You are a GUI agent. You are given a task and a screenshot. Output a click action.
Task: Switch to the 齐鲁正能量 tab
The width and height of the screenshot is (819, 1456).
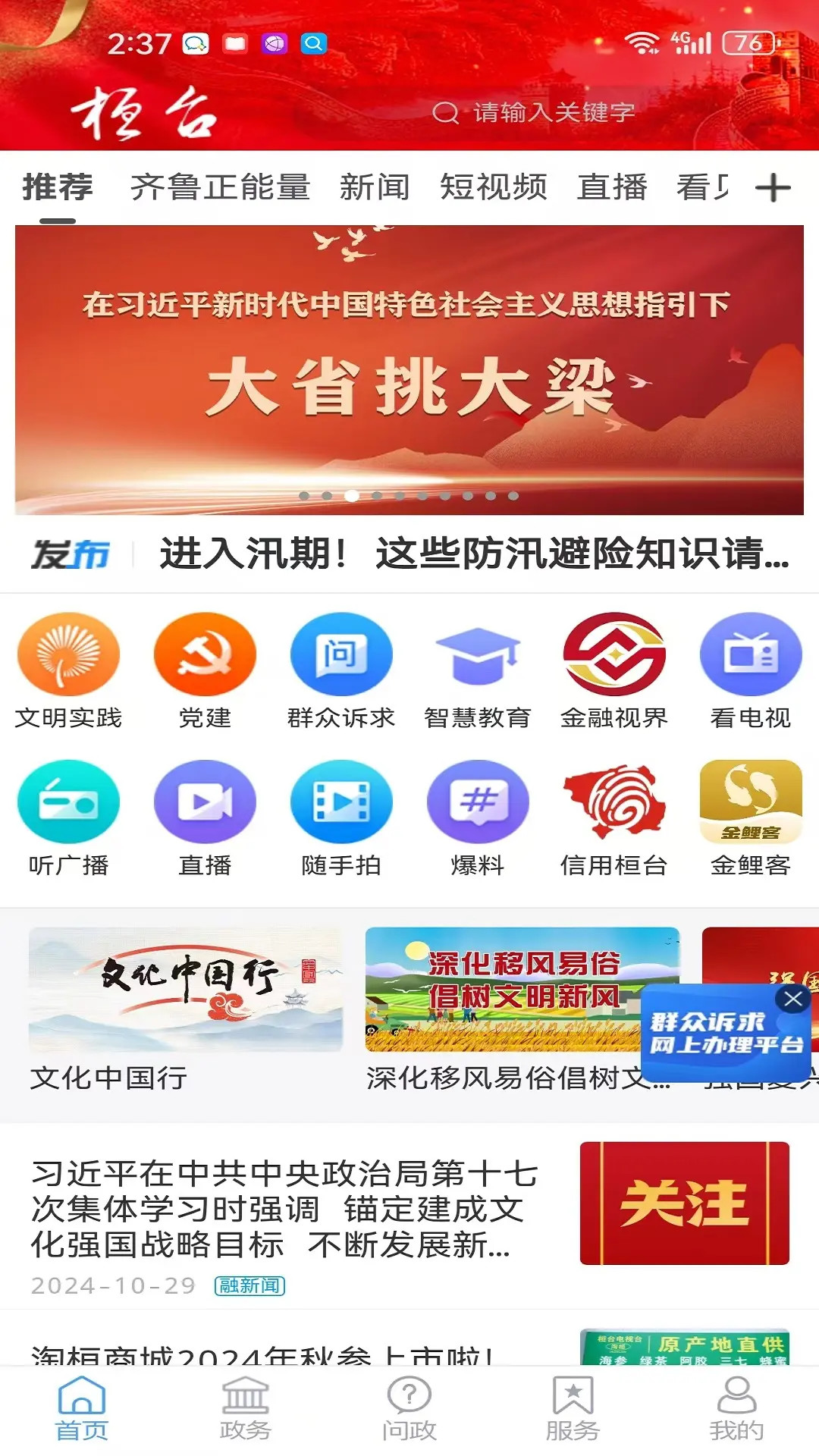[x=220, y=187]
